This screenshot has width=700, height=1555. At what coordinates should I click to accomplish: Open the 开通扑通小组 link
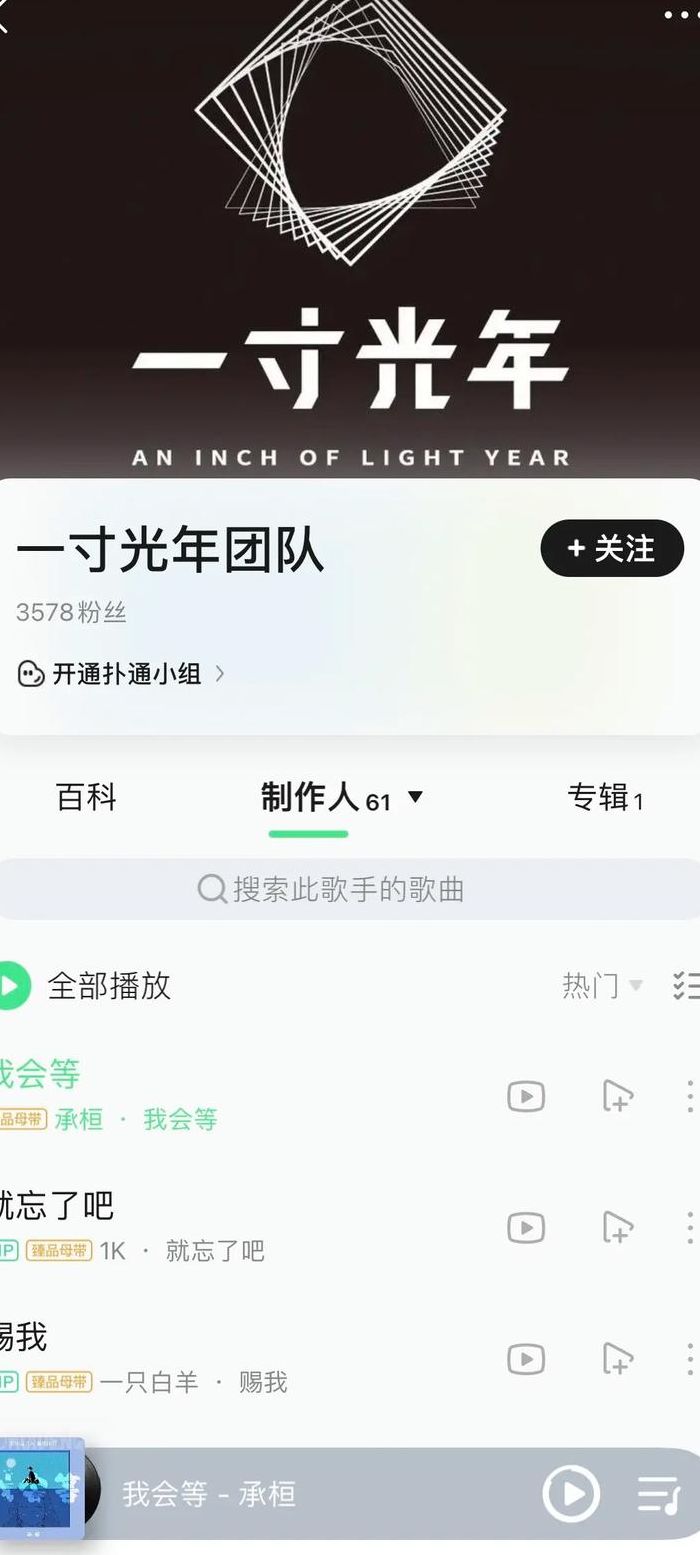coord(121,674)
